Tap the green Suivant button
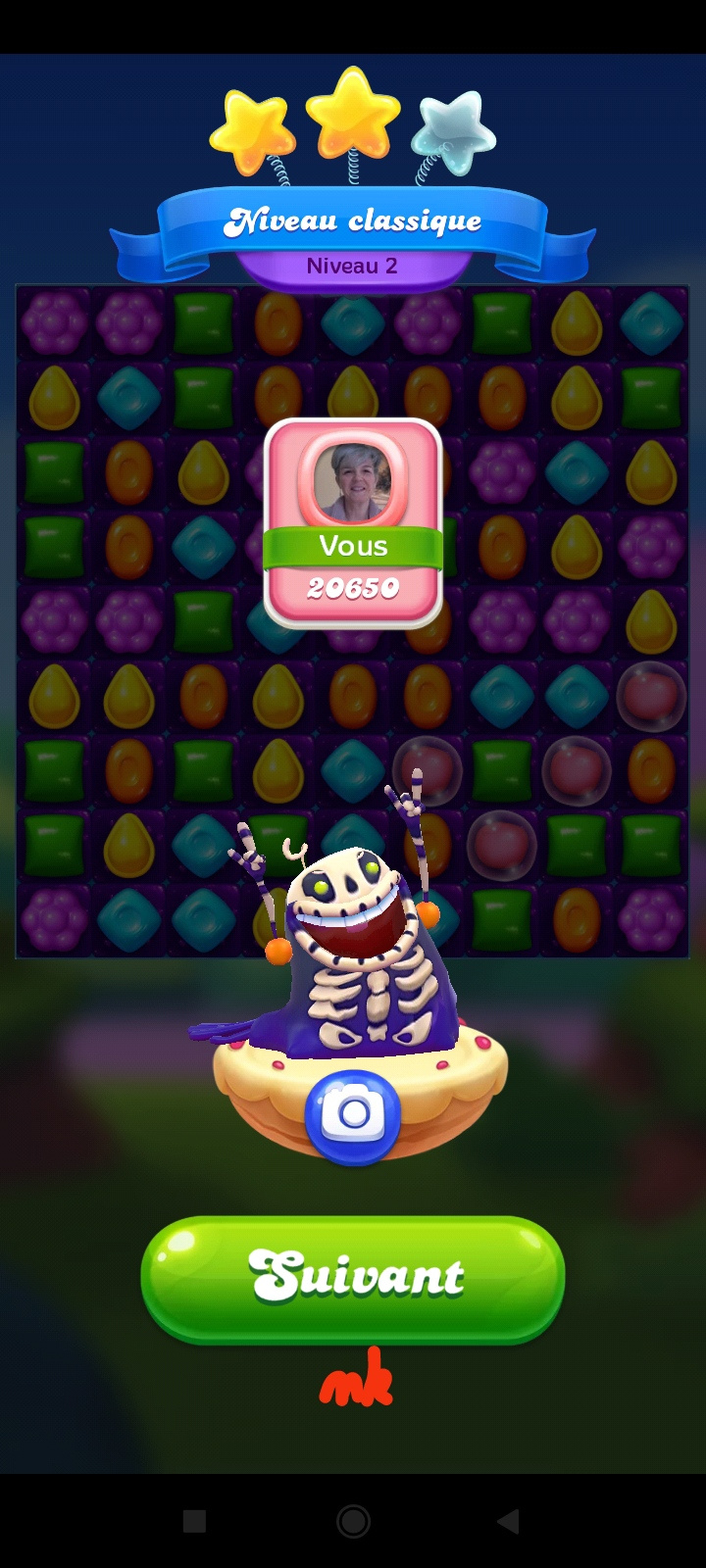 [353, 1278]
